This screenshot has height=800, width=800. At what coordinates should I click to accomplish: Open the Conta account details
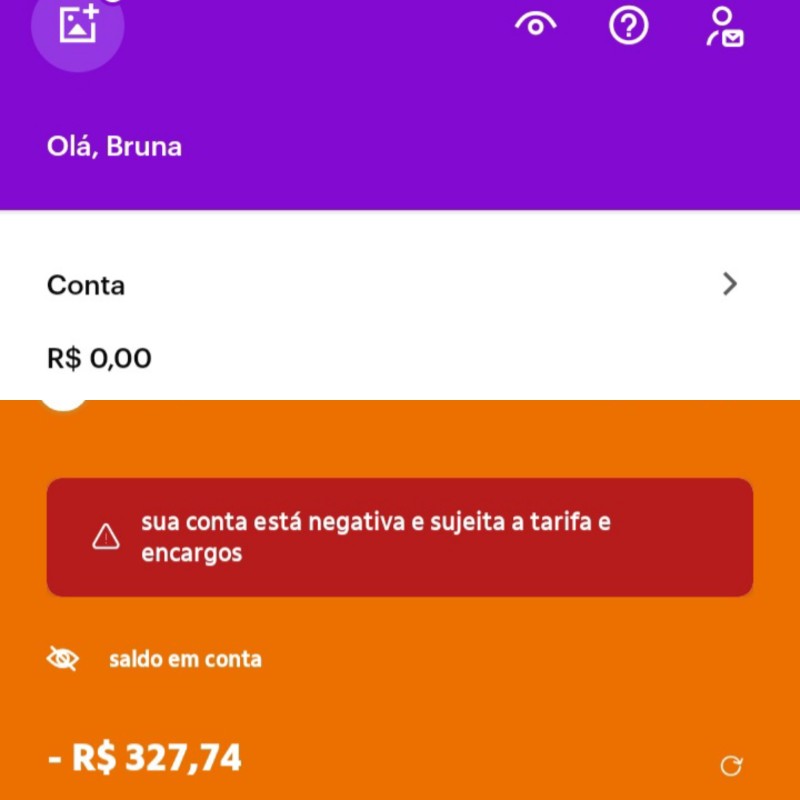pyautogui.click(x=729, y=285)
